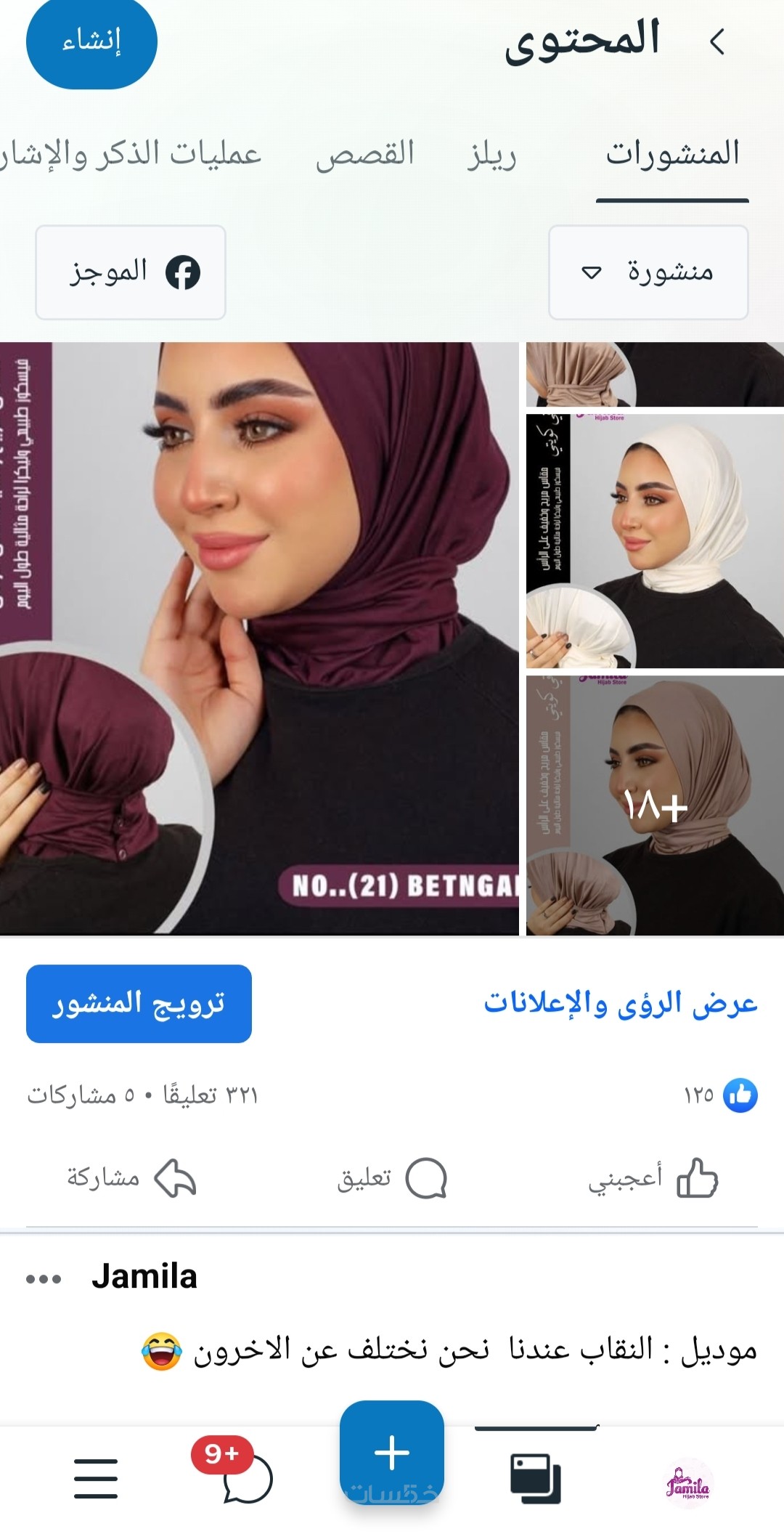Tap ترويج المنشور to boost post
Screen dimensions: 784x1534
click(139, 1004)
